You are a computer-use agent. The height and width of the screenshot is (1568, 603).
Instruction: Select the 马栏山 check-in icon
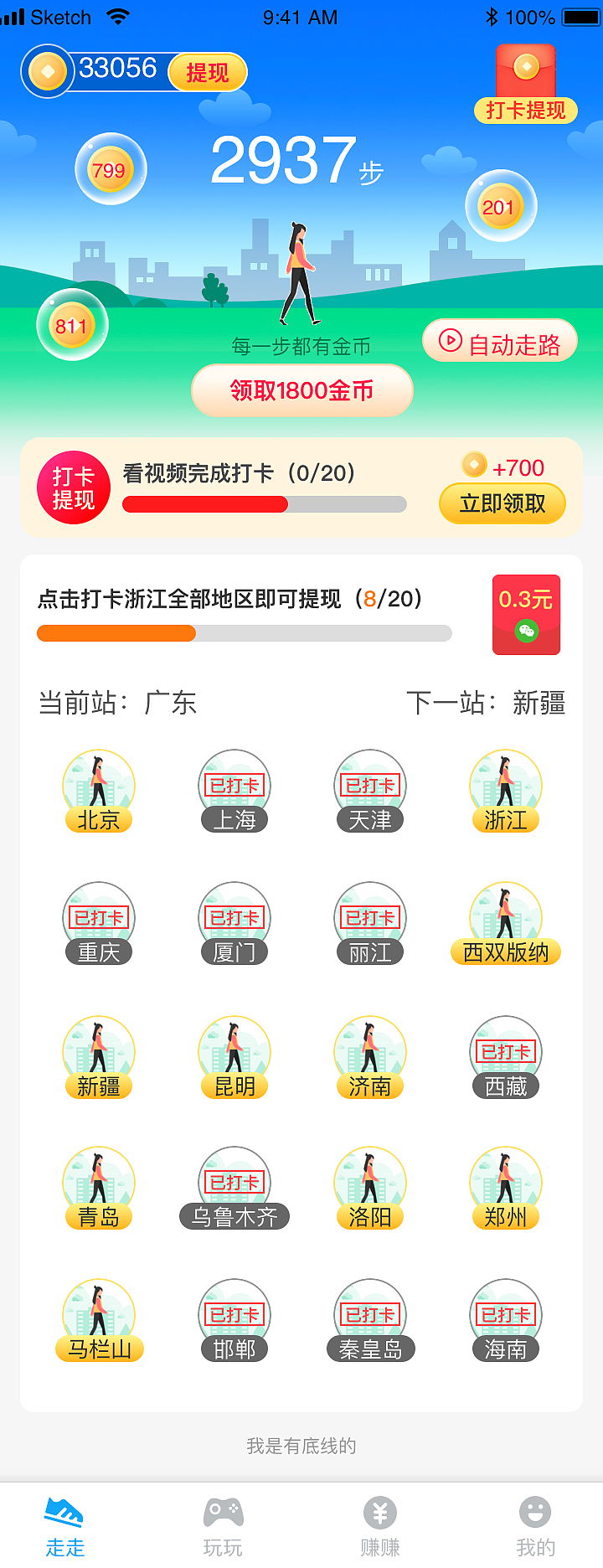(98, 1317)
